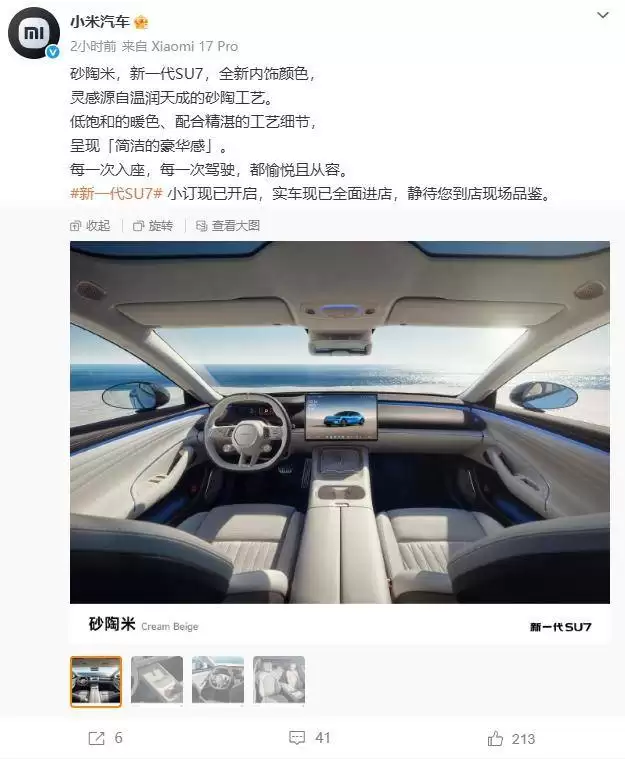Select the third steering wheel thumbnail
The height and width of the screenshot is (759, 625).
pyautogui.click(x=218, y=681)
